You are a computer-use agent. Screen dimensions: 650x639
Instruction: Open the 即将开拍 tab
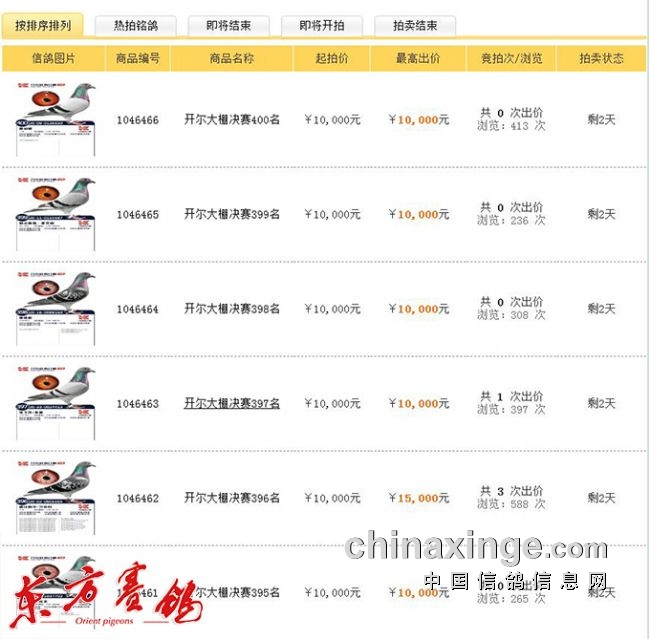(321, 25)
